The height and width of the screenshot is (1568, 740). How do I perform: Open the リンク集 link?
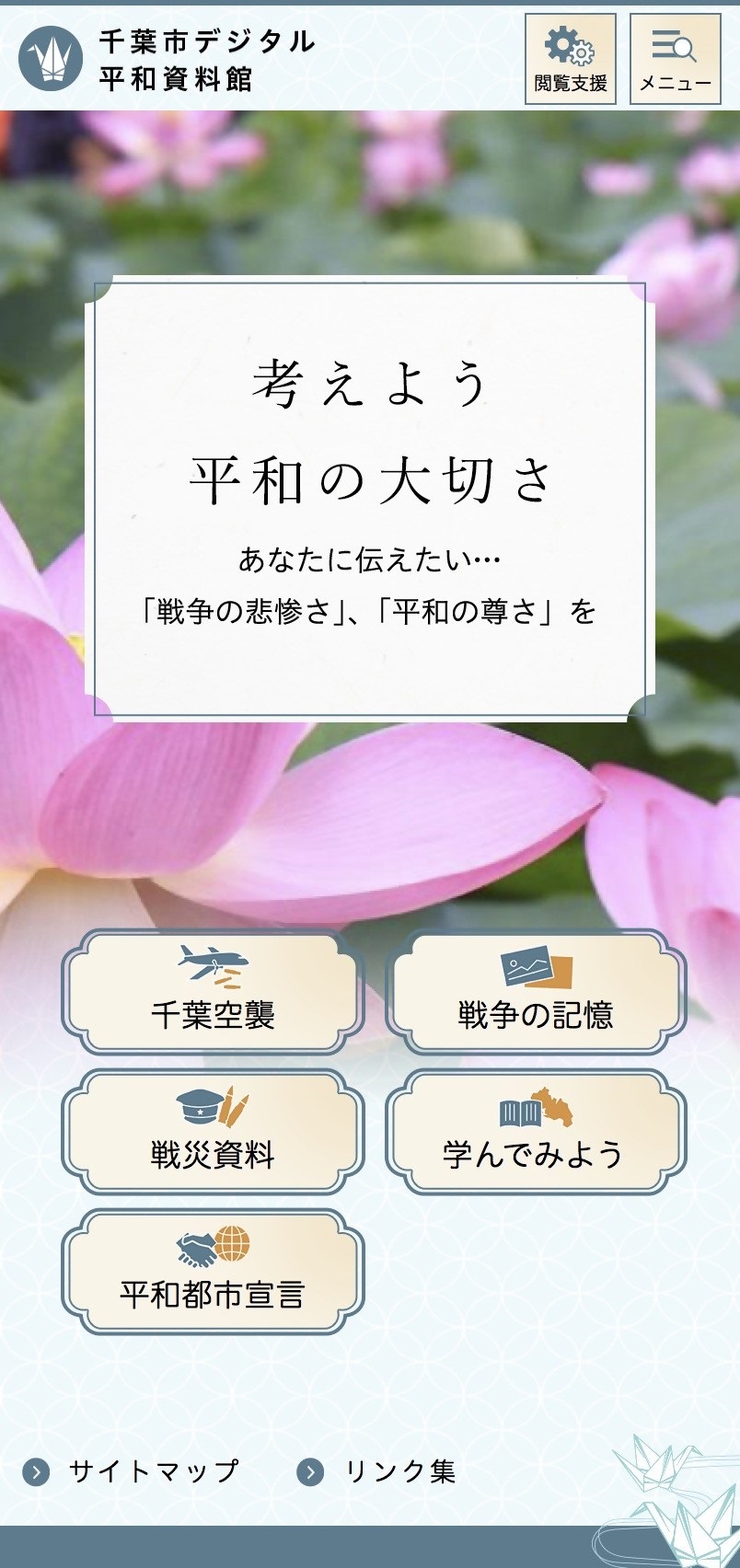377,1471
